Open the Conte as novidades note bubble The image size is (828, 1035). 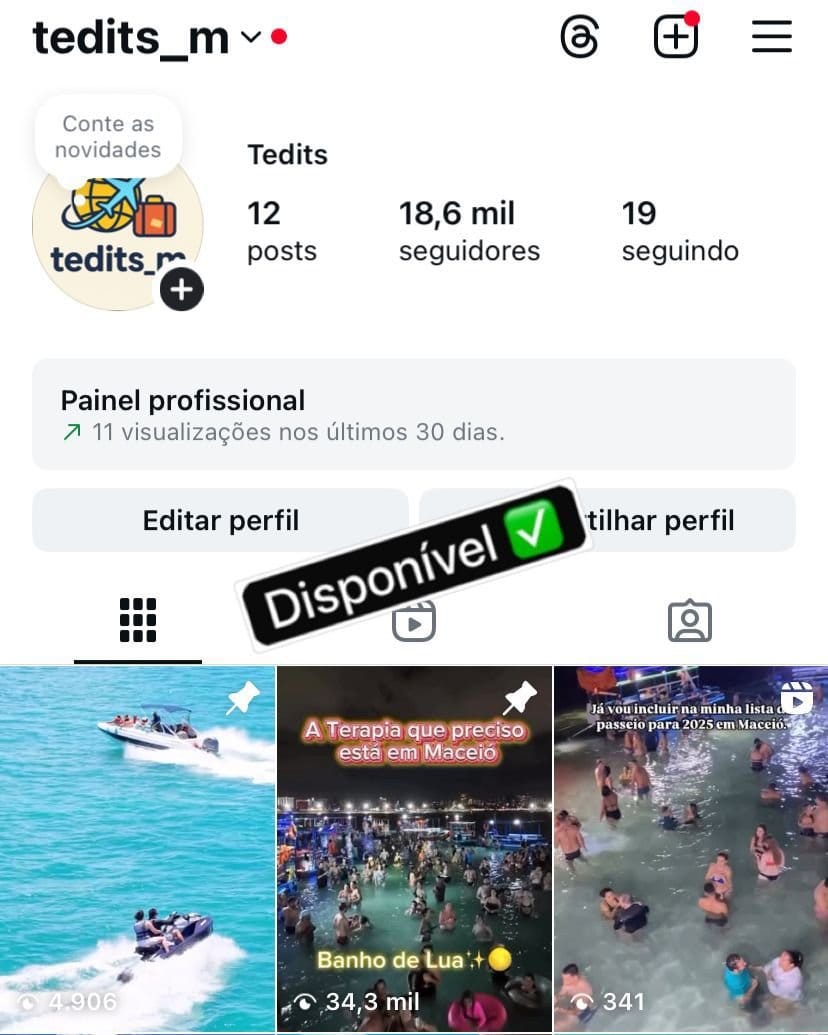point(108,136)
